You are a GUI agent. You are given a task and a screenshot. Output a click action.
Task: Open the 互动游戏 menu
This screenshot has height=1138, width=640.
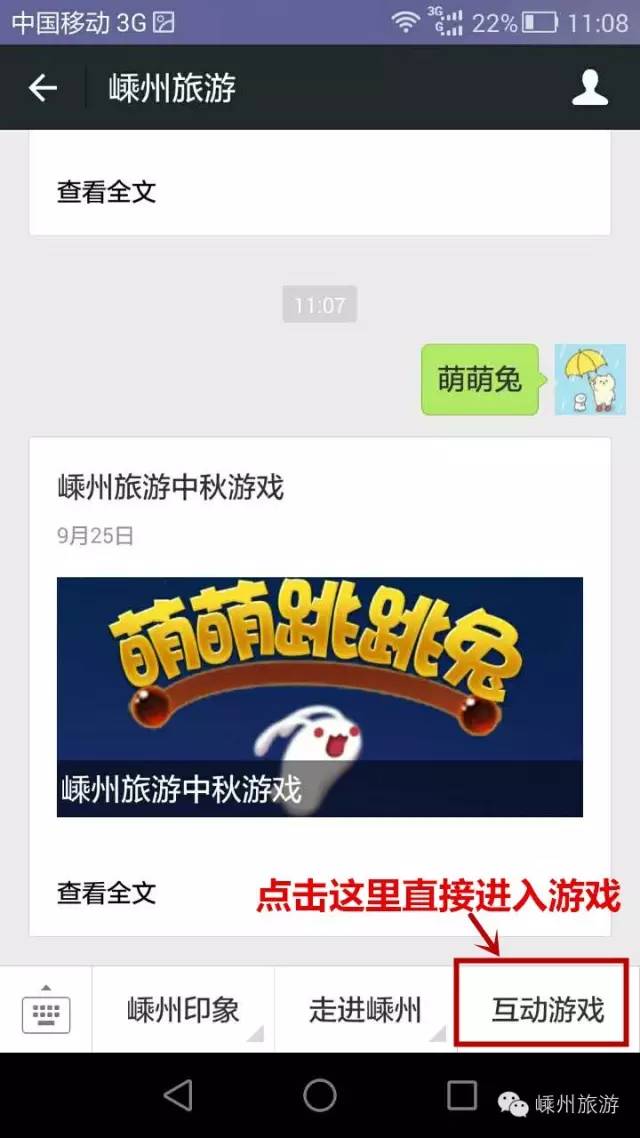click(547, 1010)
